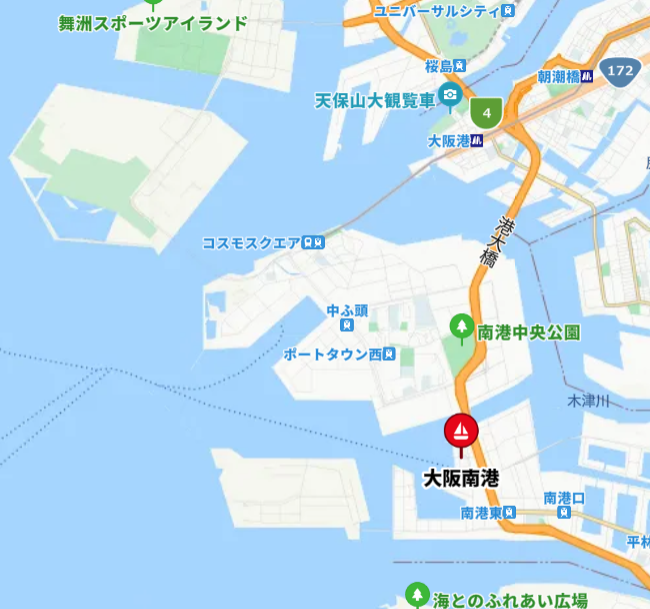The width and height of the screenshot is (650, 609).
Task: Select the 南港中央公園 park marker
Action: click(x=462, y=328)
